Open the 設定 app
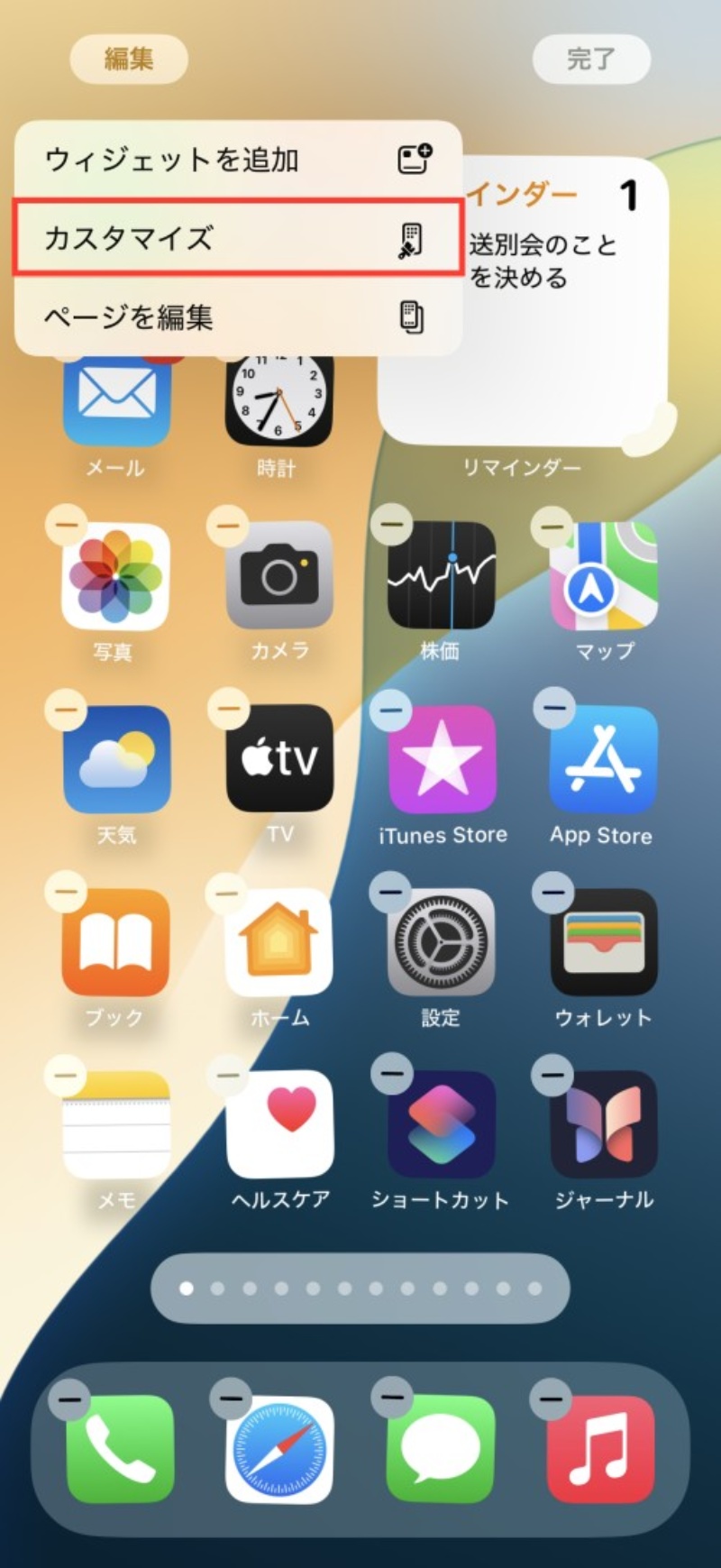 click(x=441, y=942)
